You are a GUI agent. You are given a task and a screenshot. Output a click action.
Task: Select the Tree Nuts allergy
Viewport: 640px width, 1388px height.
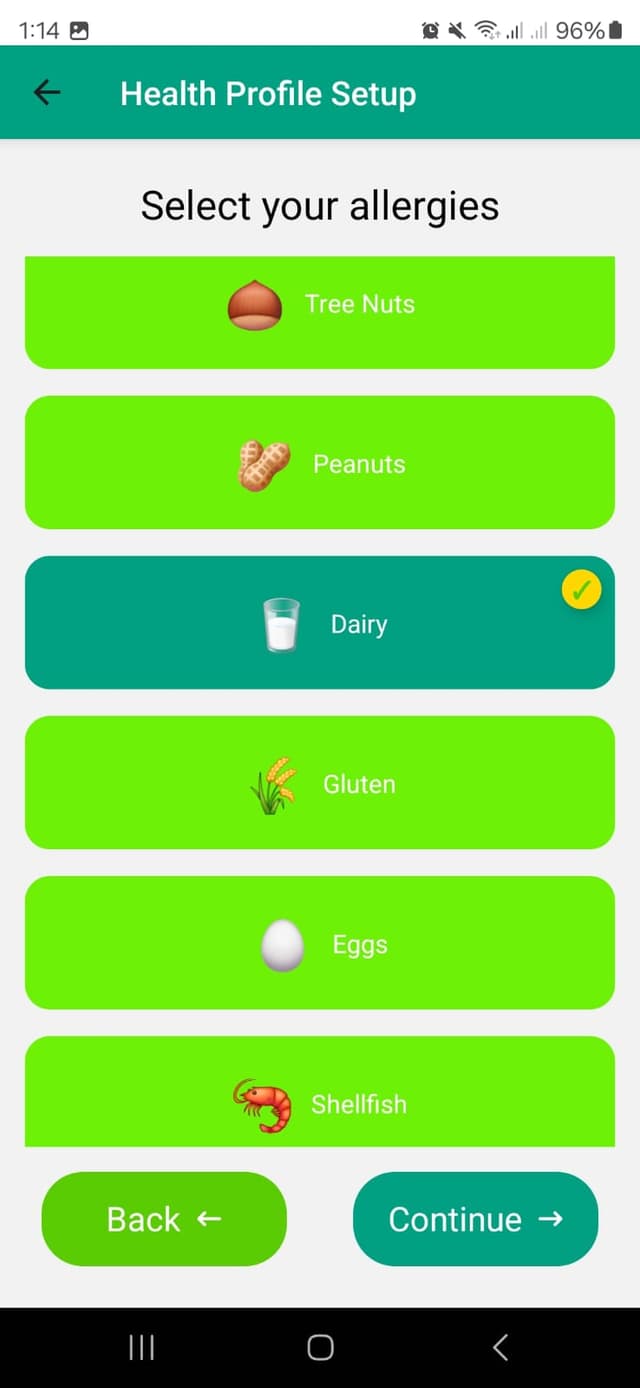point(320,310)
